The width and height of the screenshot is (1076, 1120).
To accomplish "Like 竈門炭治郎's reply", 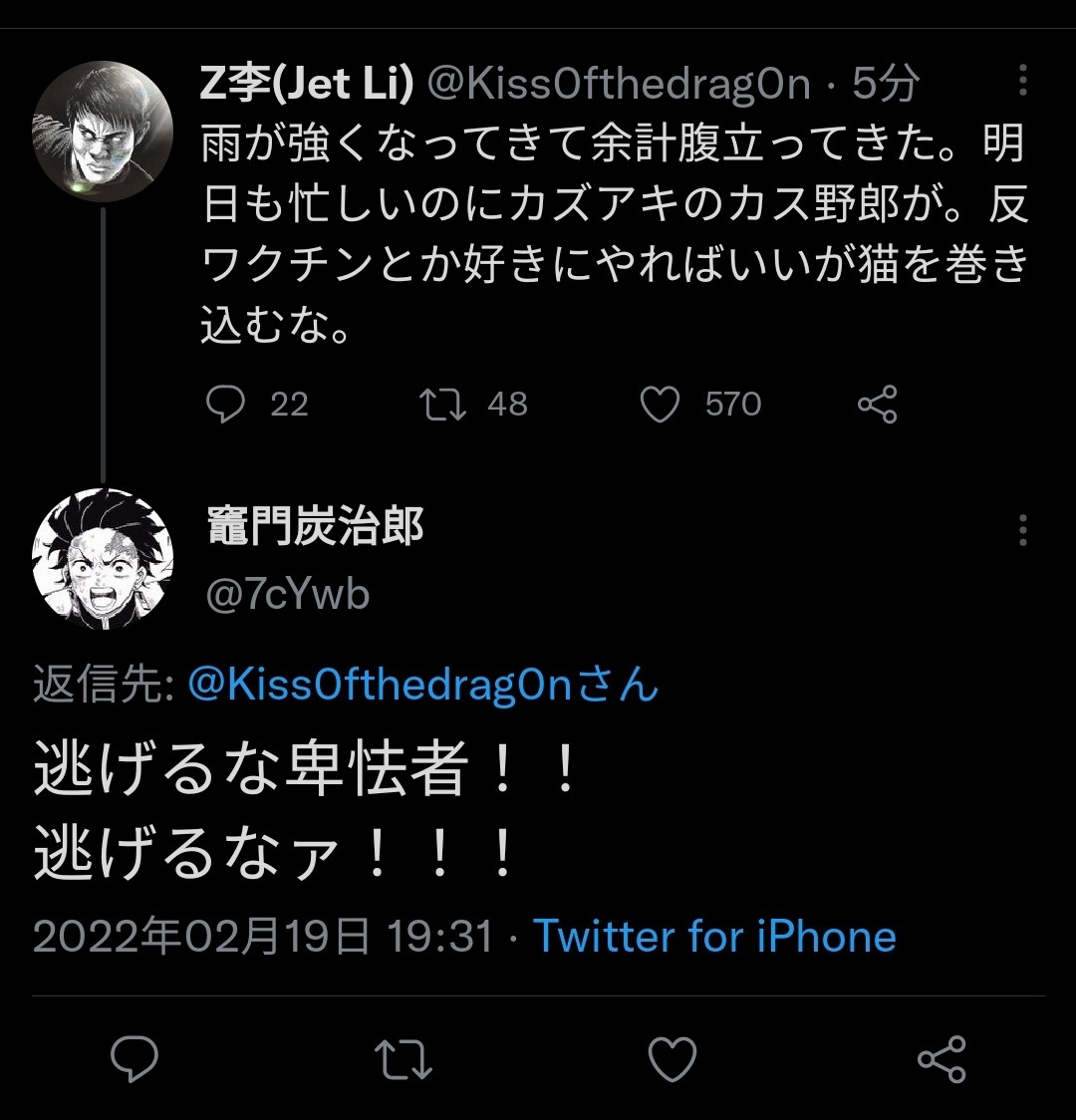I will [x=672, y=1058].
